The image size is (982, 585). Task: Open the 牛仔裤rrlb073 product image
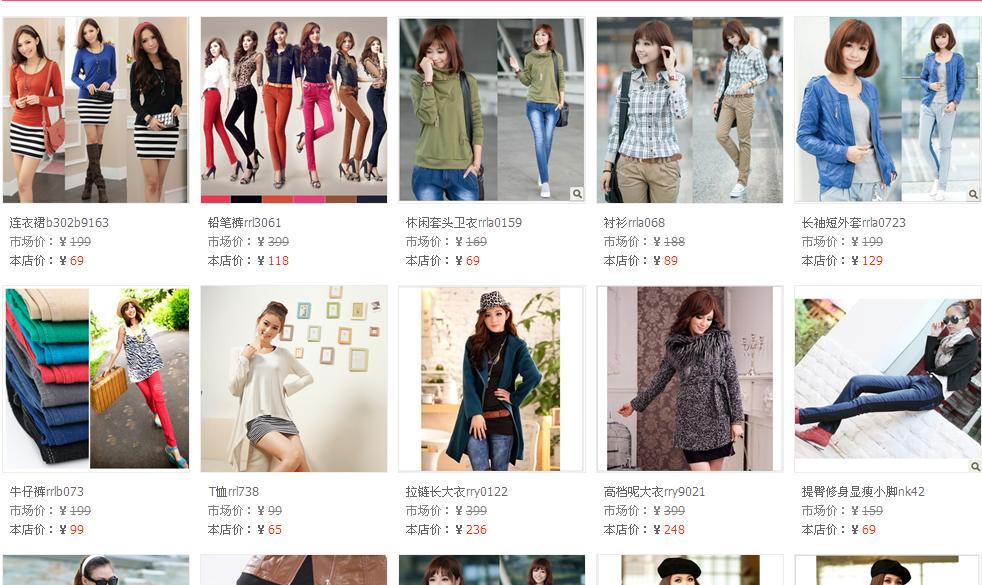pyautogui.click(x=95, y=379)
